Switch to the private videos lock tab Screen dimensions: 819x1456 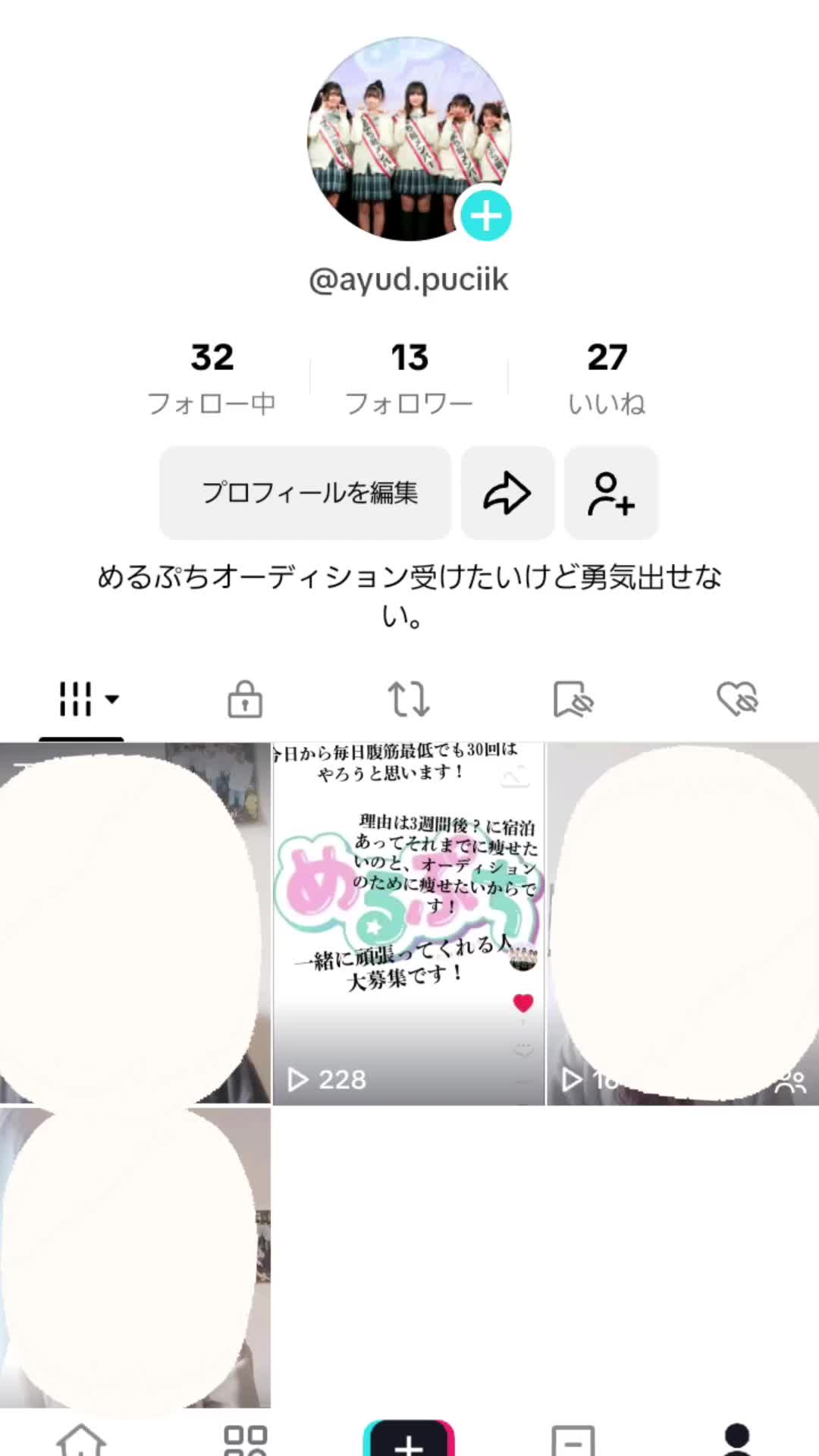pyautogui.click(x=245, y=698)
